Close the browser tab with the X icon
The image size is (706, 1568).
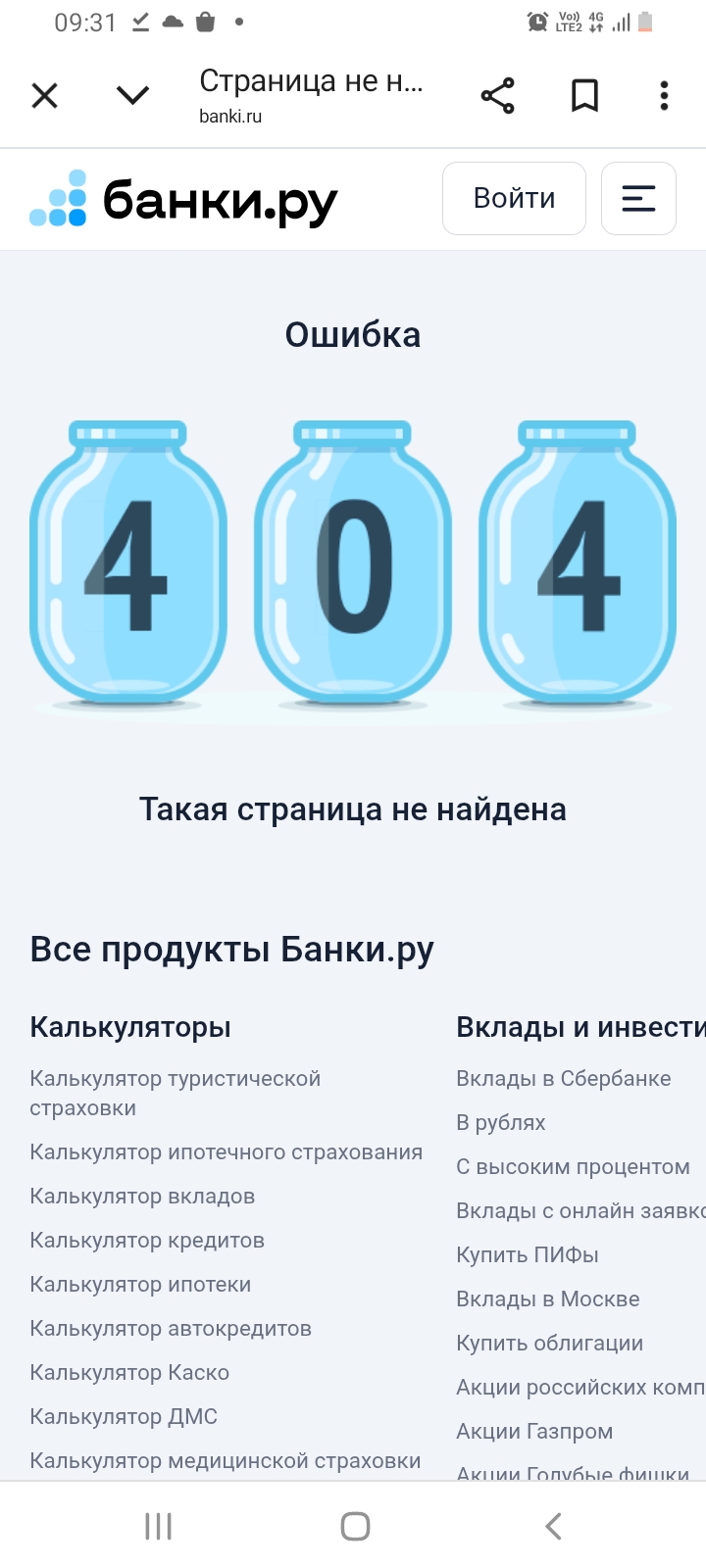click(x=45, y=96)
